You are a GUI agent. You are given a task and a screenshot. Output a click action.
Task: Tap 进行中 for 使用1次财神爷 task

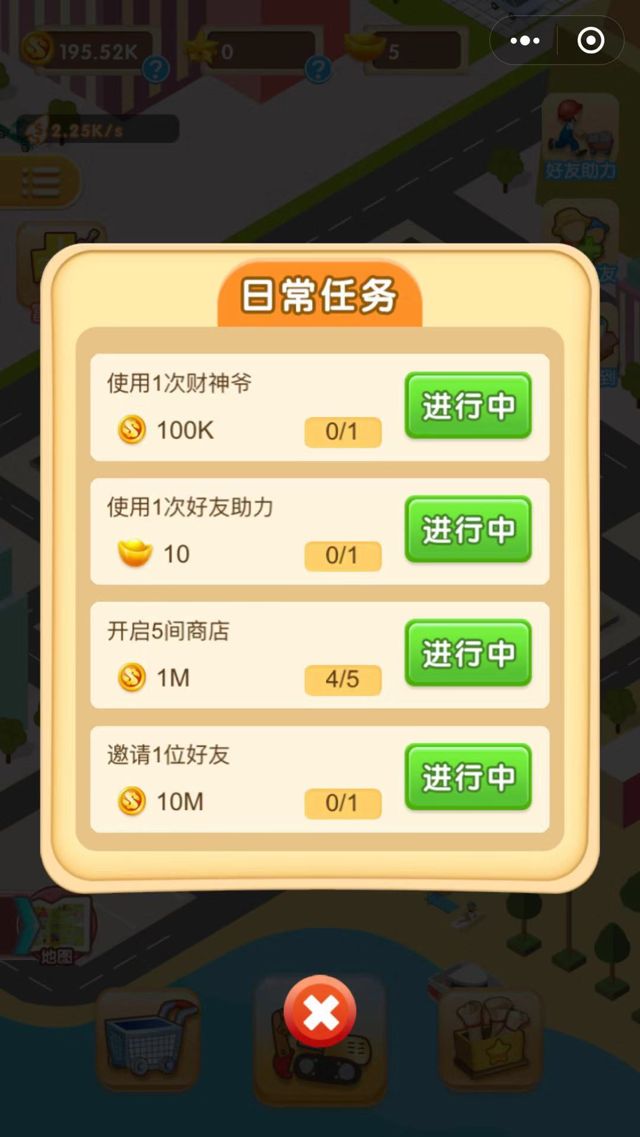coord(467,406)
